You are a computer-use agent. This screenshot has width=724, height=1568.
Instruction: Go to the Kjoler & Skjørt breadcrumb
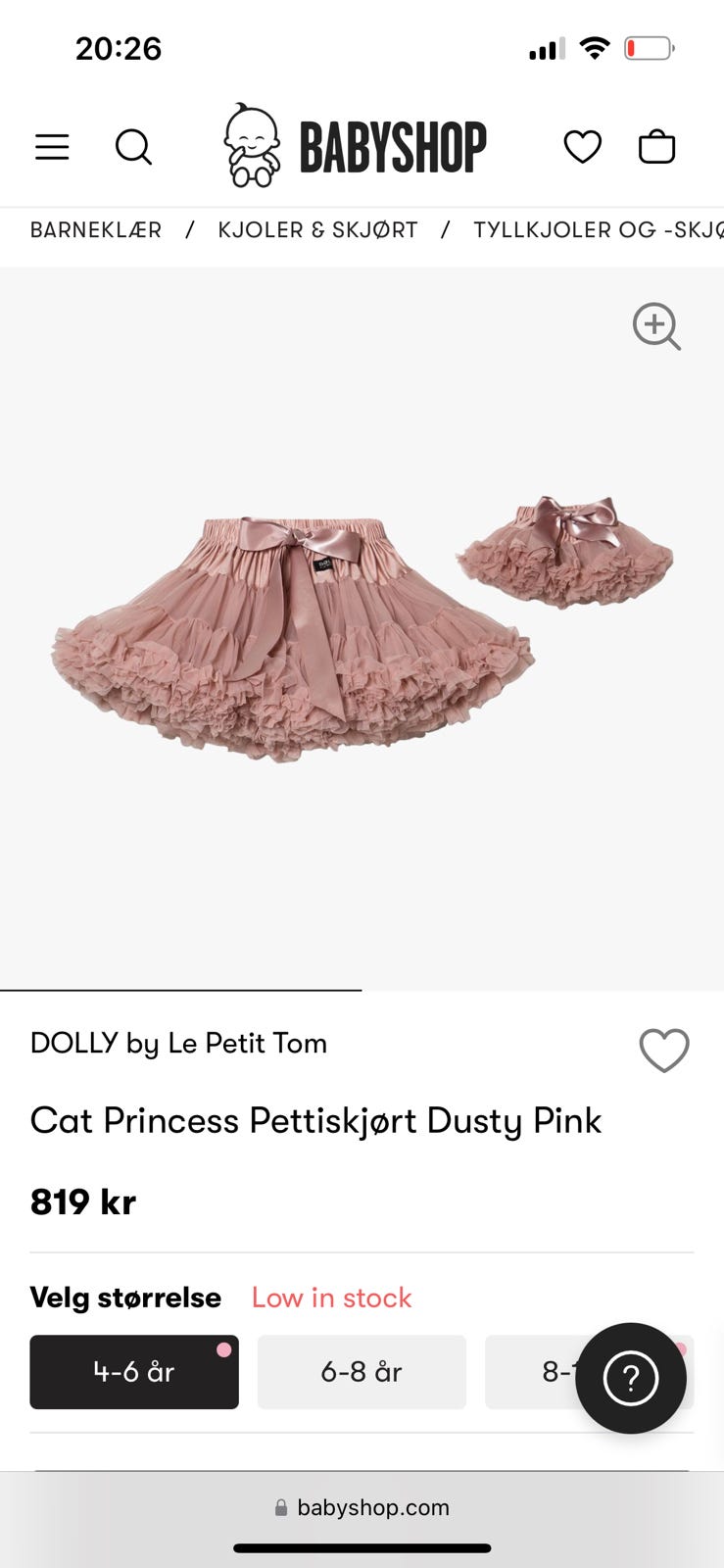click(x=317, y=230)
